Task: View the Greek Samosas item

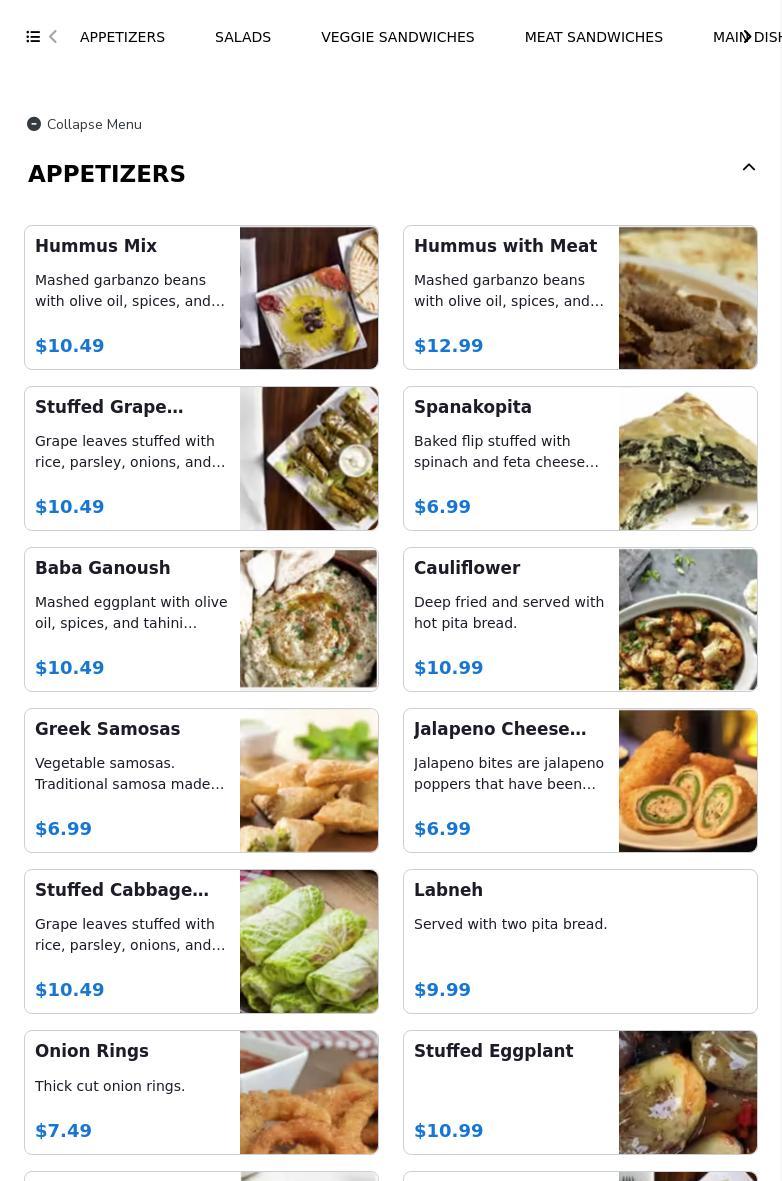Action: tap(201, 781)
